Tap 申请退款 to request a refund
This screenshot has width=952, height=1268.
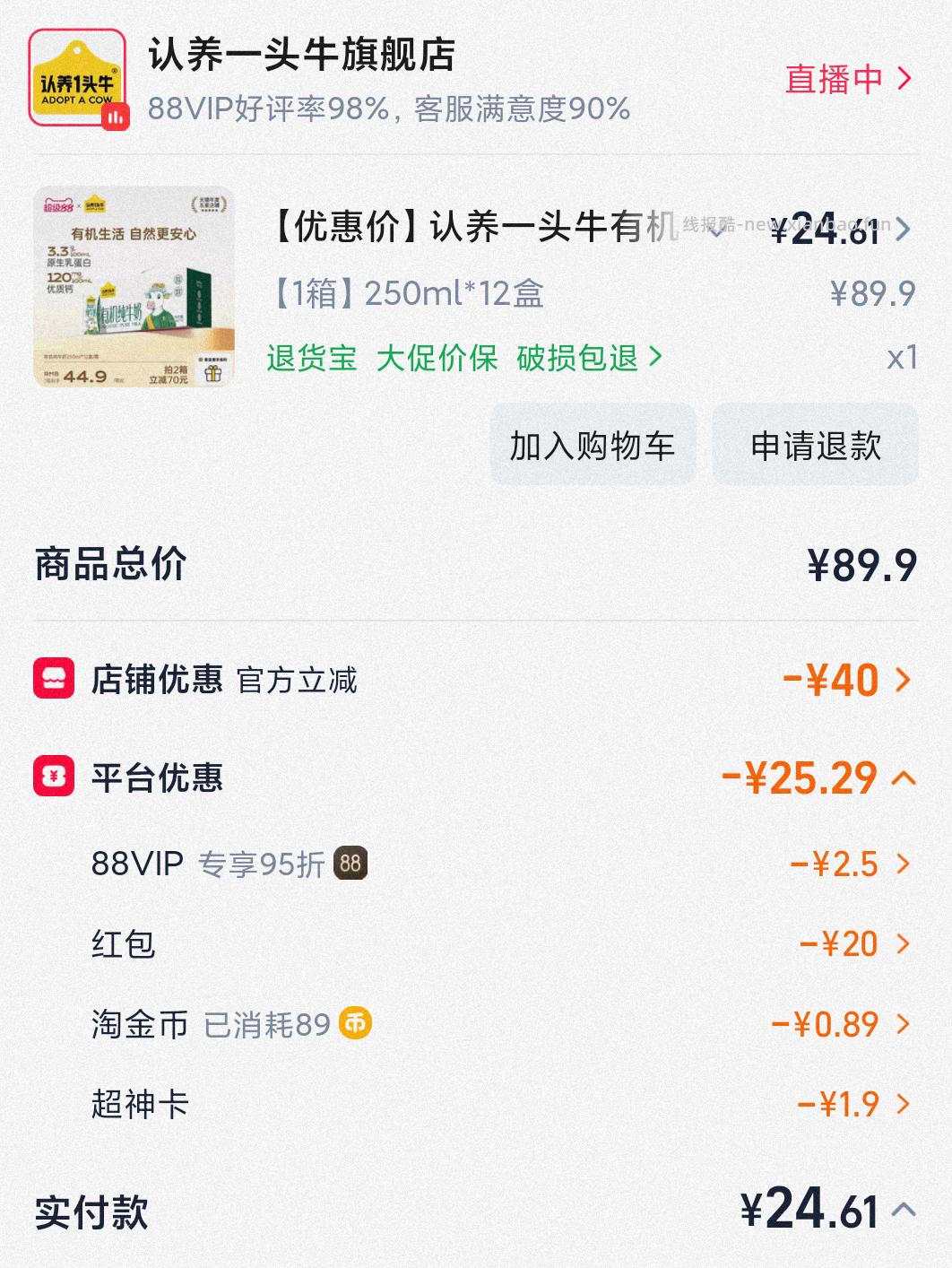click(815, 443)
